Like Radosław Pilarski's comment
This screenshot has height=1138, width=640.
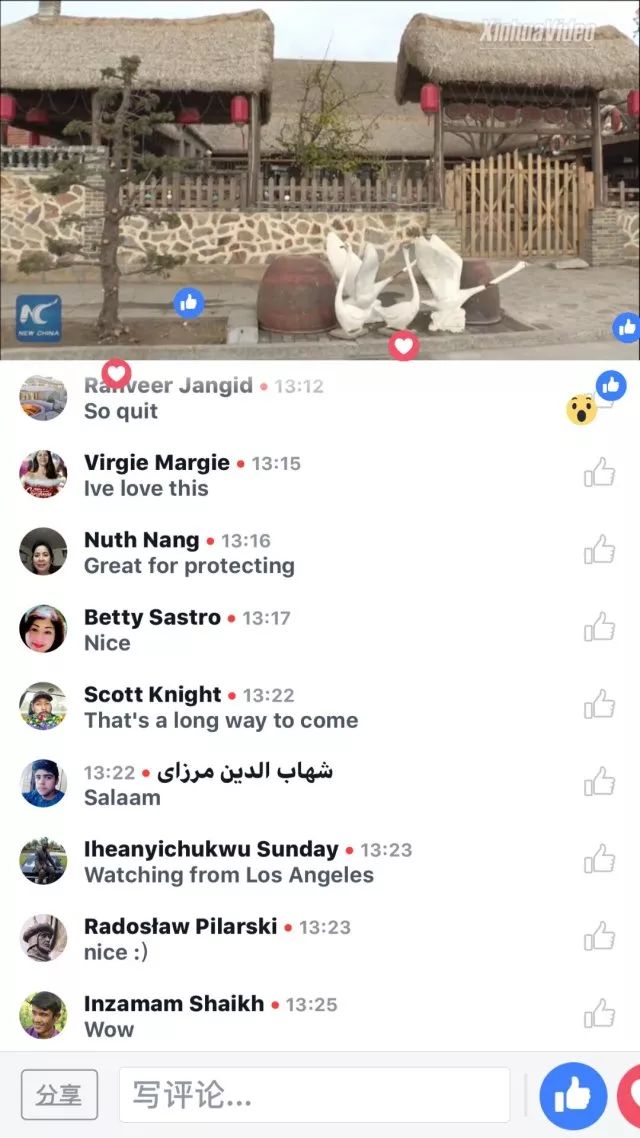click(x=599, y=936)
